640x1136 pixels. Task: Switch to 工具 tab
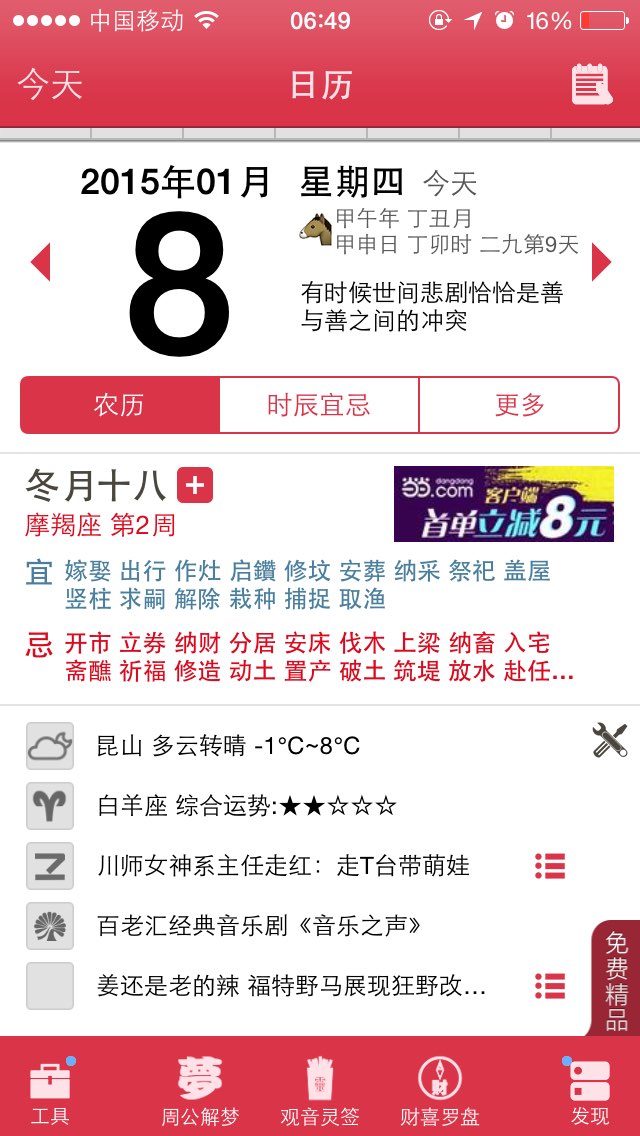coord(50,1090)
